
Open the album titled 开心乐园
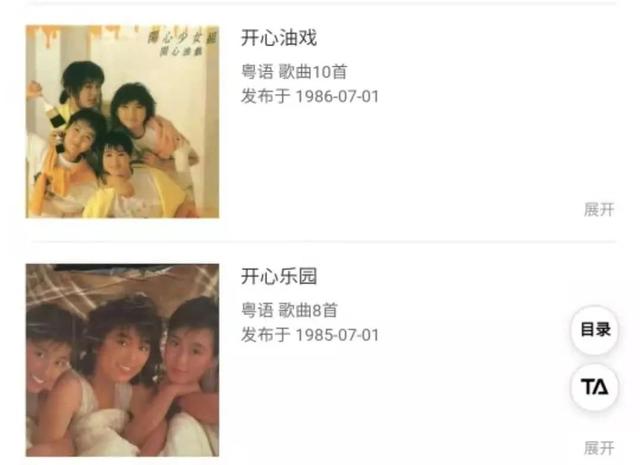click(279, 276)
